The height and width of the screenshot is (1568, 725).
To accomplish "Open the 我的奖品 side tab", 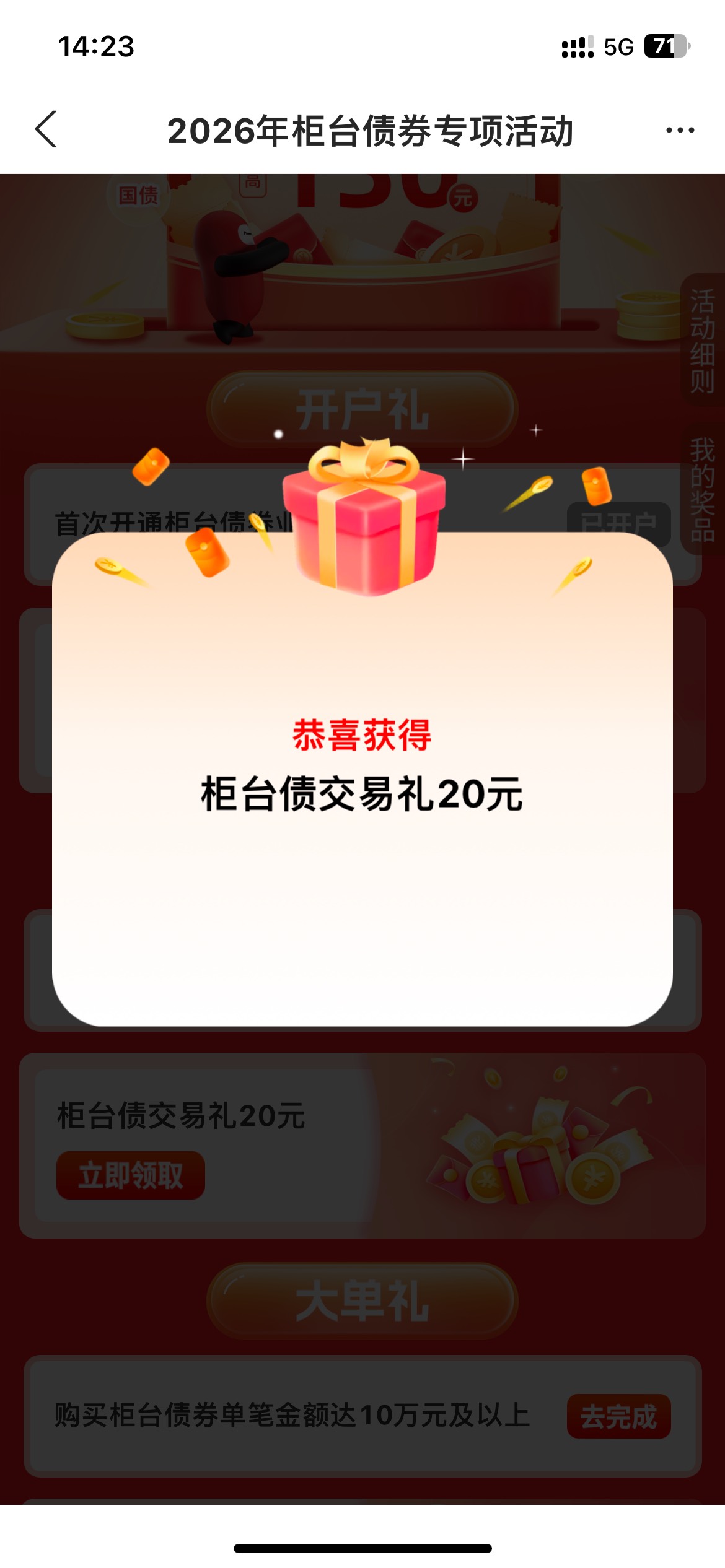I will (x=703, y=489).
